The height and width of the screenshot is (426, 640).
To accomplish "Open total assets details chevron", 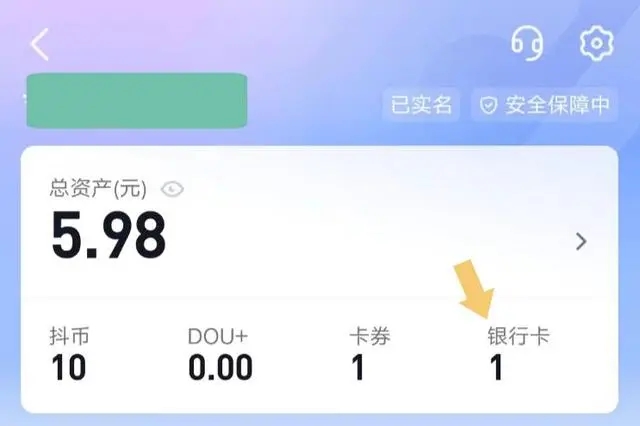I will click(581, 241).
